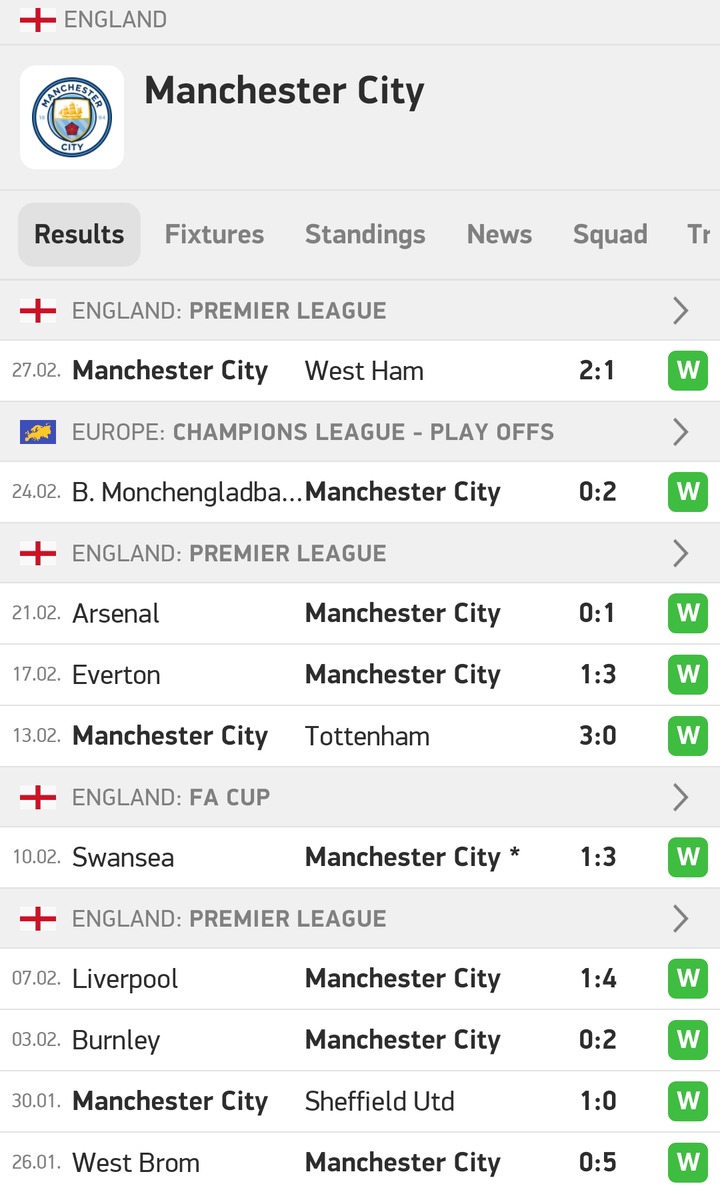The width and height of the screenshot is (720, 1186).
Task: Open the Sheffield Utd match
Action: [x=360, y=1101]
